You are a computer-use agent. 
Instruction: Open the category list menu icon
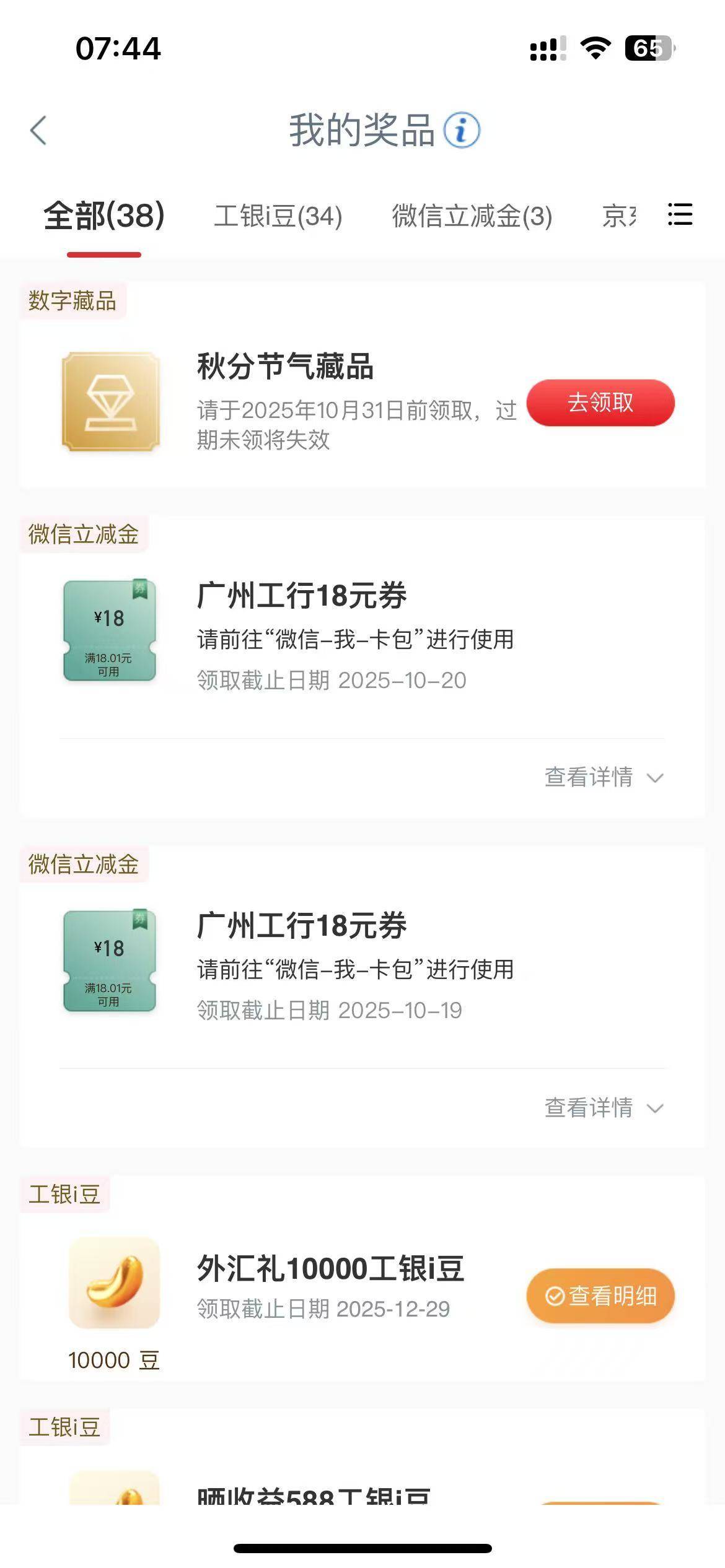point(680,215)
